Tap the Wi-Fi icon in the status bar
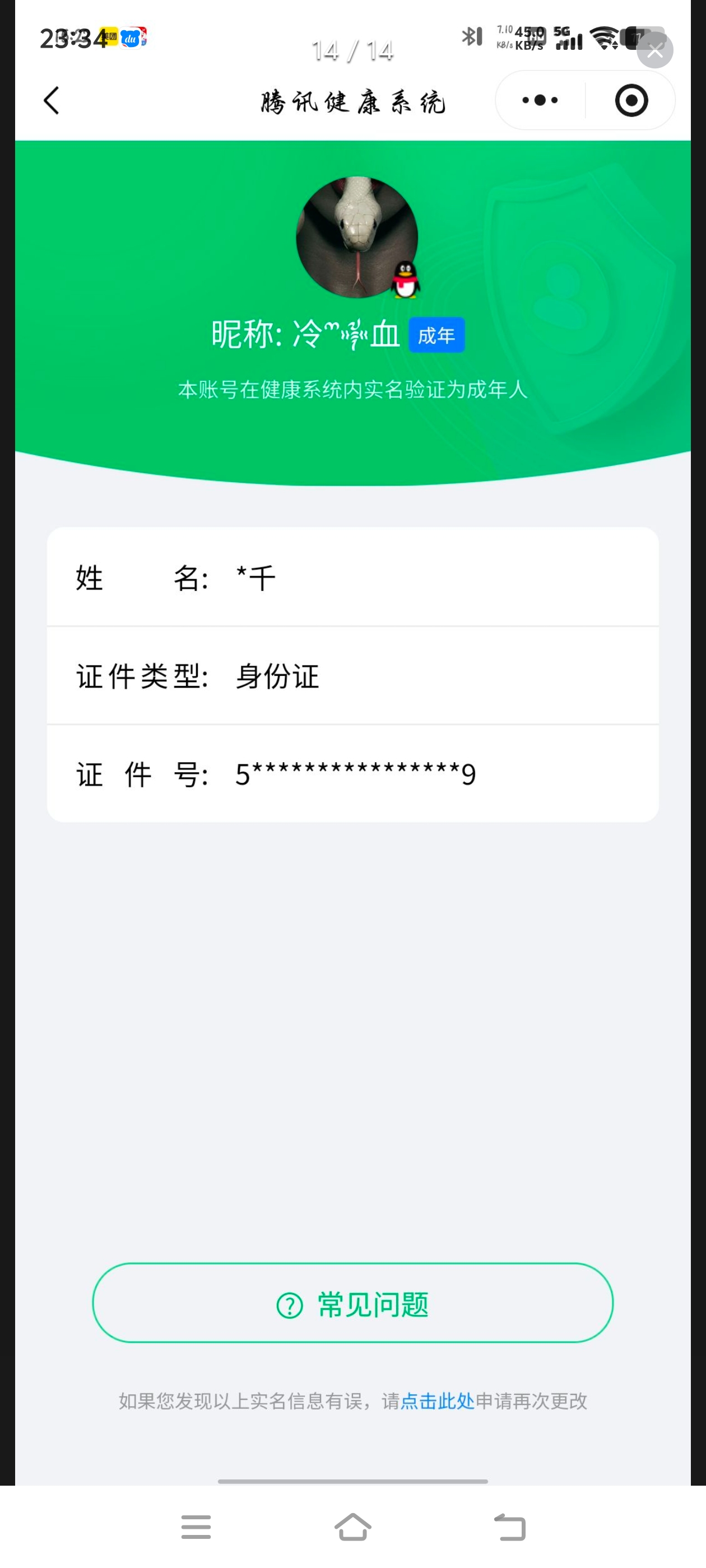This screenshot has height=1568, width=706. tap(606, 36)
